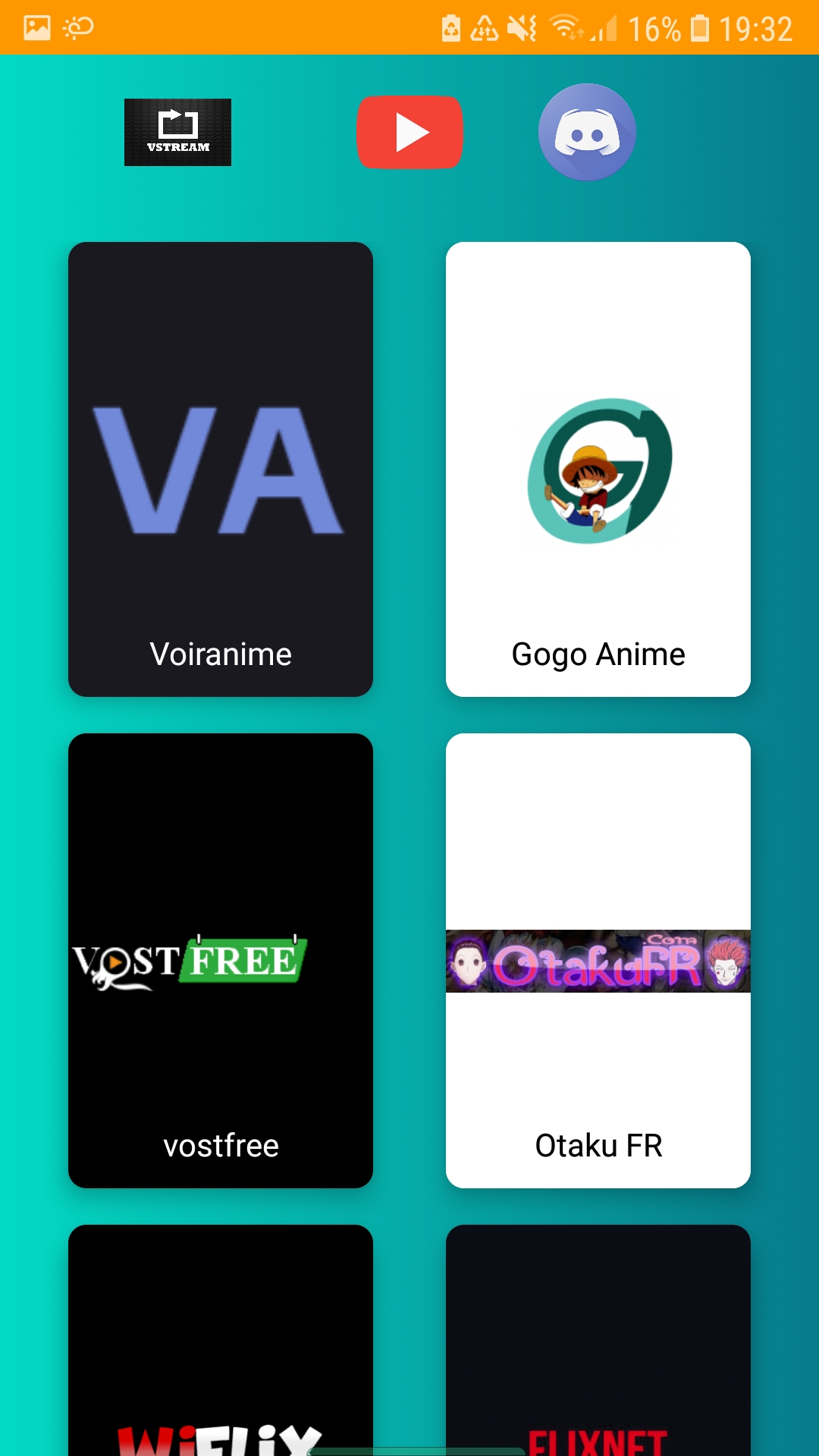Open the Discord icon
The width and height of the screenshot is (819, 1456).
click(587, 132)
